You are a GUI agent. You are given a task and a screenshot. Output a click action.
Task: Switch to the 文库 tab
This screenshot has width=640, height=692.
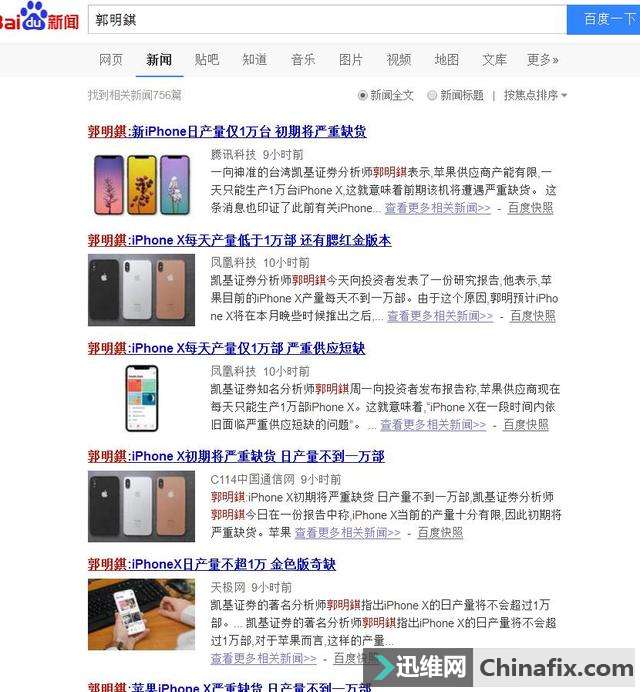(x=495, y=60)
